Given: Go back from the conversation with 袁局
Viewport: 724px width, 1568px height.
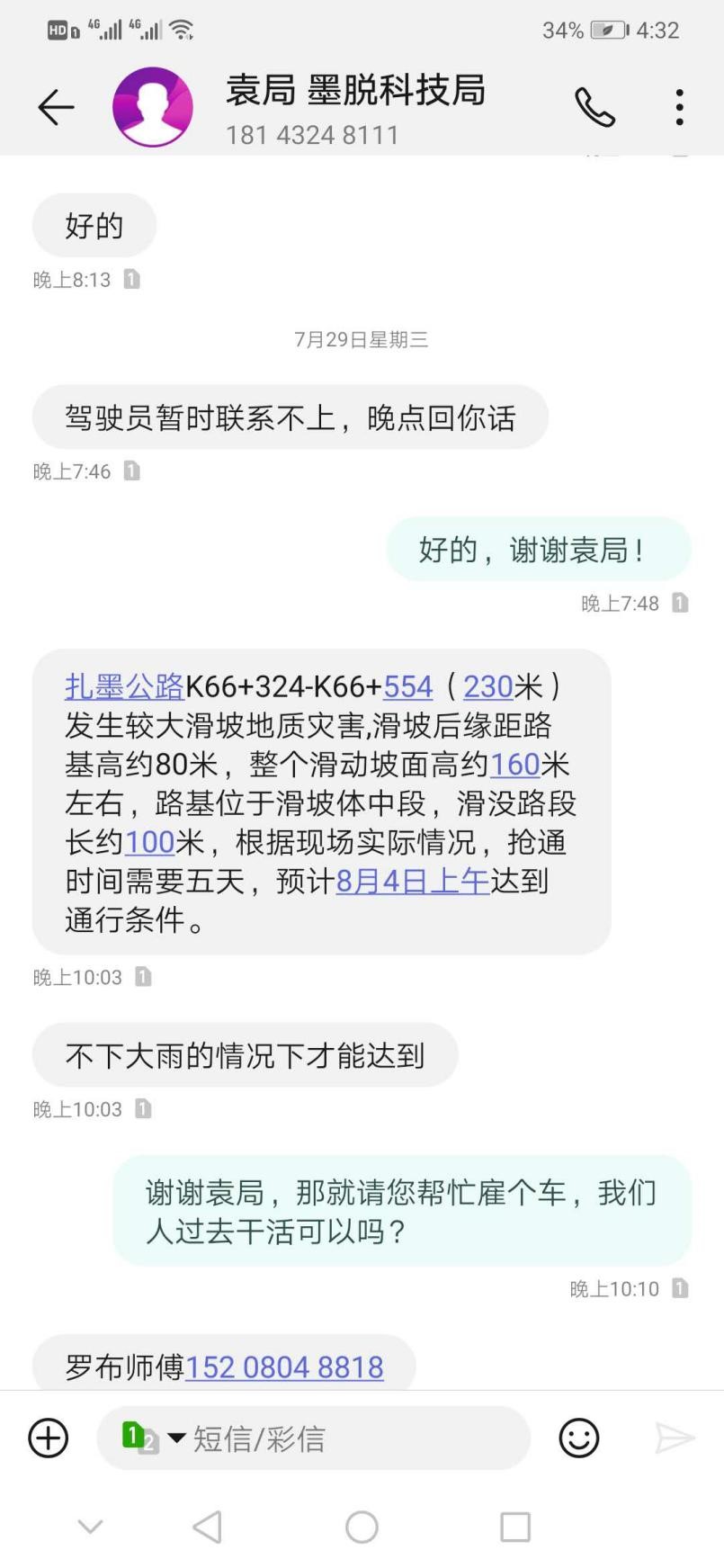Looking at the screenshot, I should pos(56,108).
